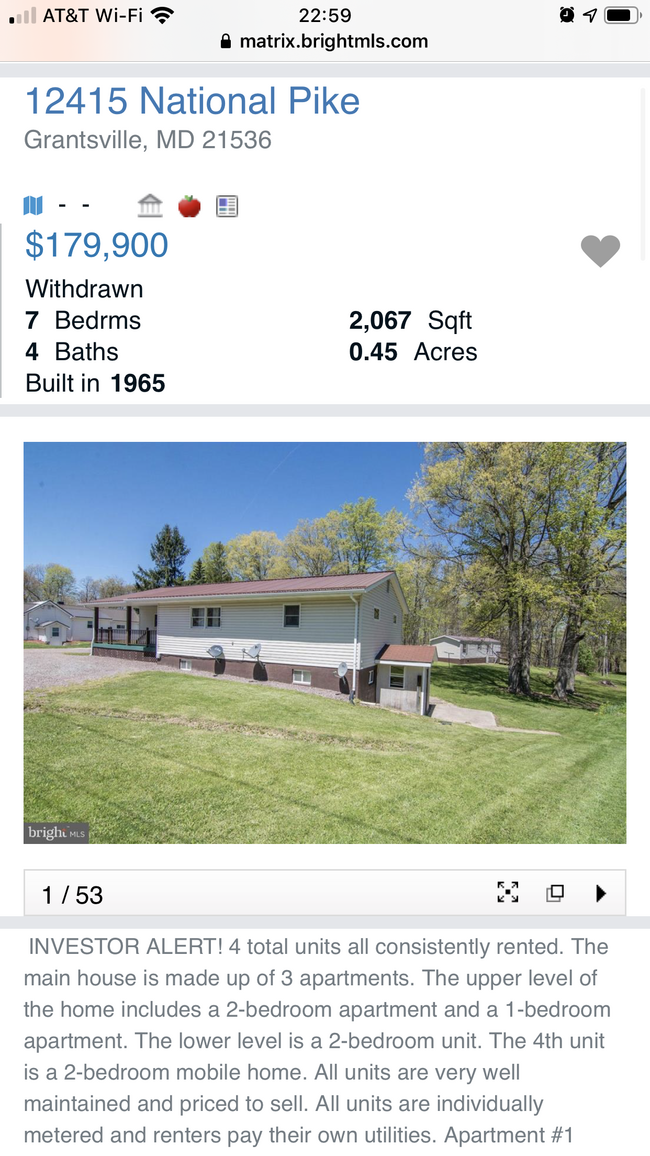Favorite this listing with the heart
Image resolution: width=650 pixels, height=1156 pixels.
click(x=600, y=251)
